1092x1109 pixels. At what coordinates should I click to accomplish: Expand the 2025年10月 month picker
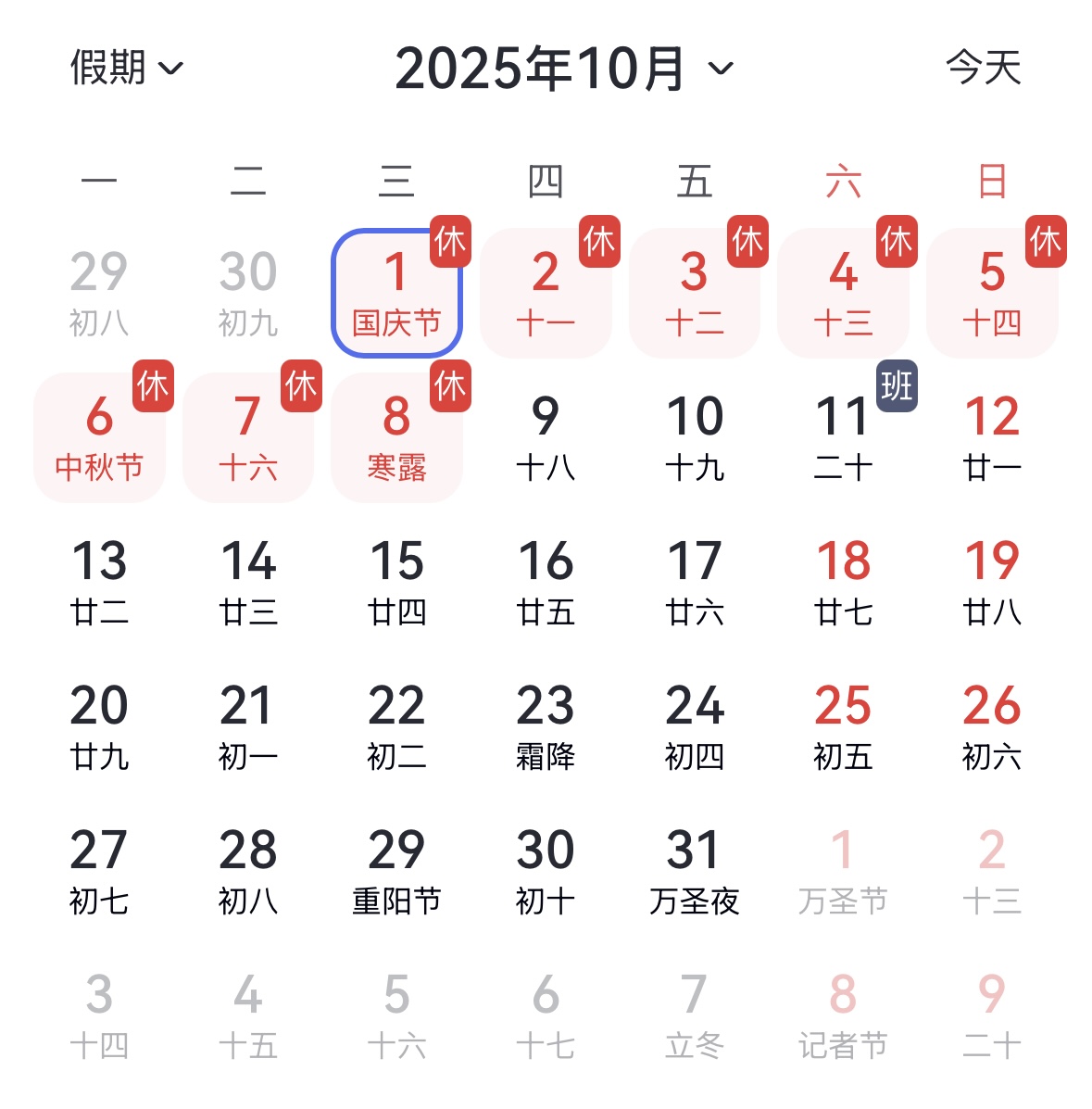[563, 69]
